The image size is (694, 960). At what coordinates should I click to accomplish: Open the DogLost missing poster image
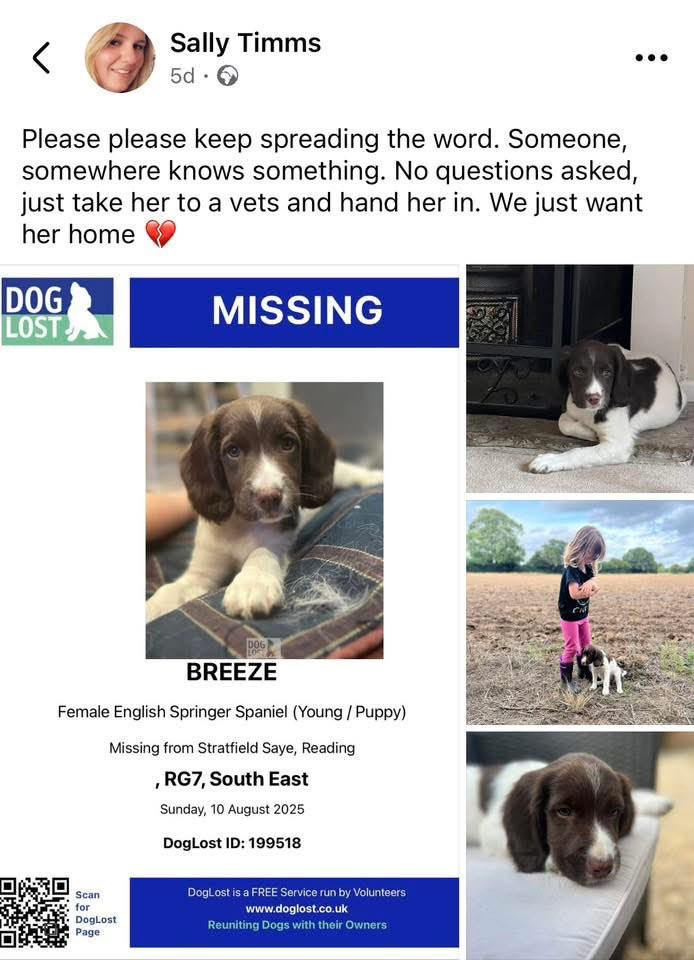coord(229,612)
